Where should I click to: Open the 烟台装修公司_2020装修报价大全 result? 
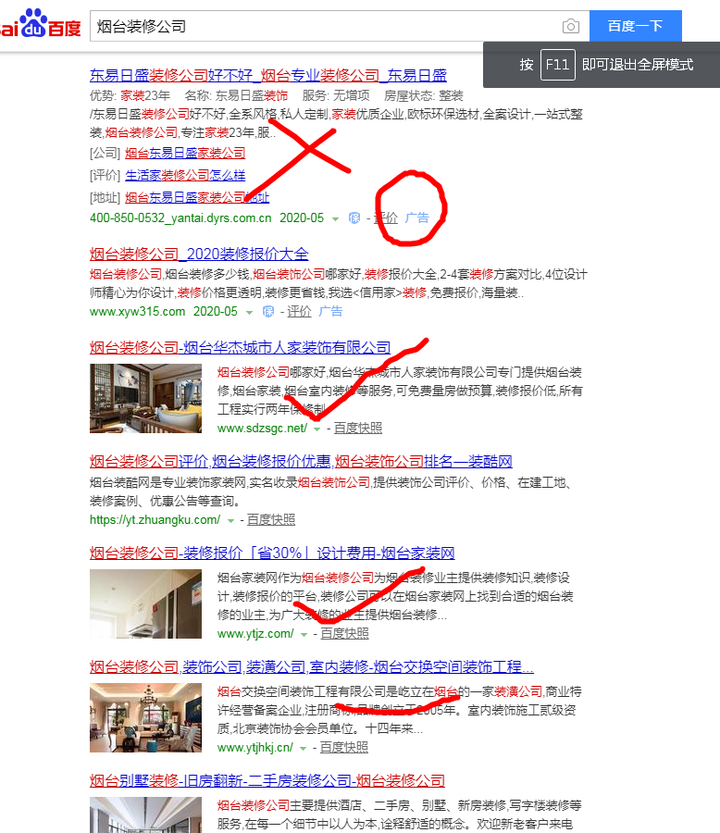pyautogui.click(x=199, y=254)
